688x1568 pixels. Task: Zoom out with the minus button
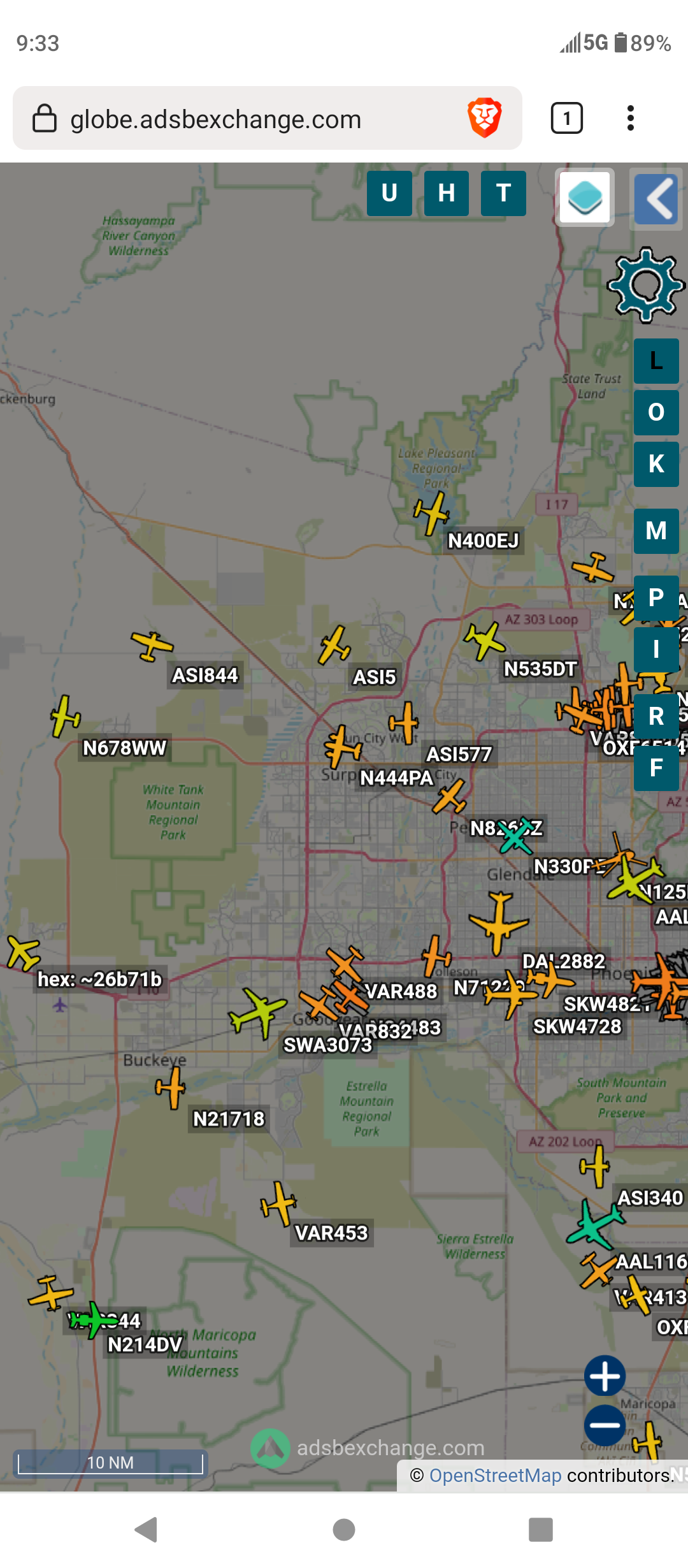coord(605,1425)
